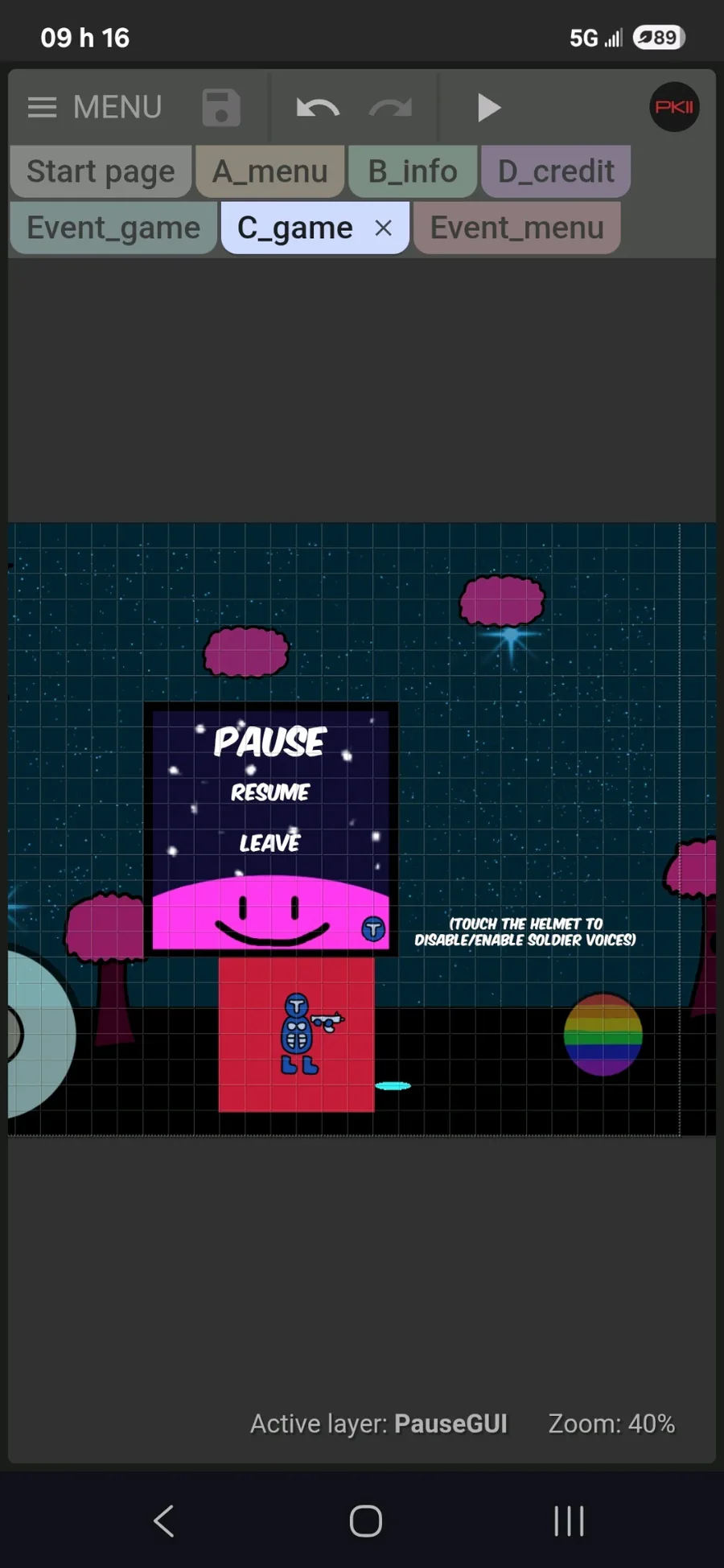Tap the PKII avatar icon
The height and width of the screenshot is (1568, 724).
[x=674, y=107]
